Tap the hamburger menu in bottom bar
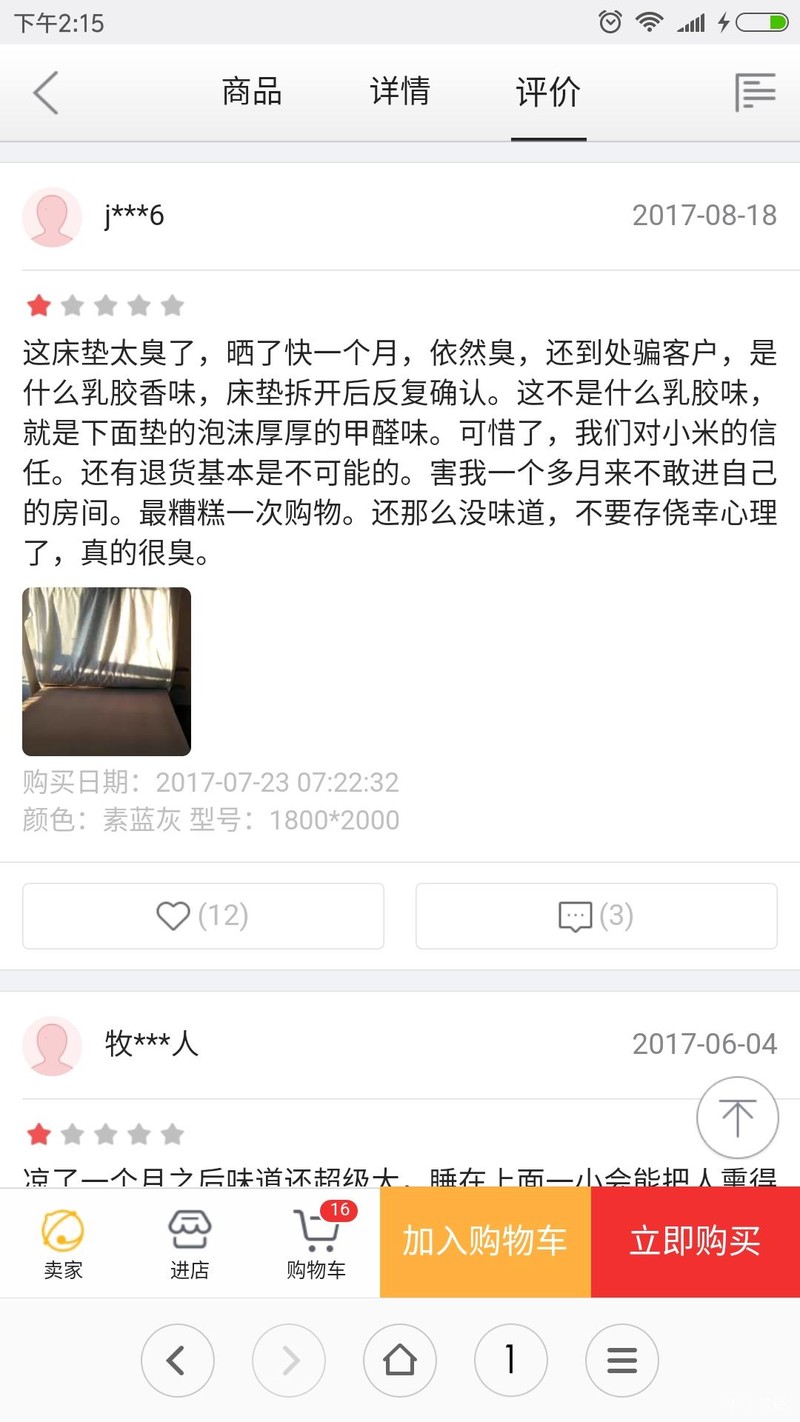The image size is (800, 1422). 622,1360
